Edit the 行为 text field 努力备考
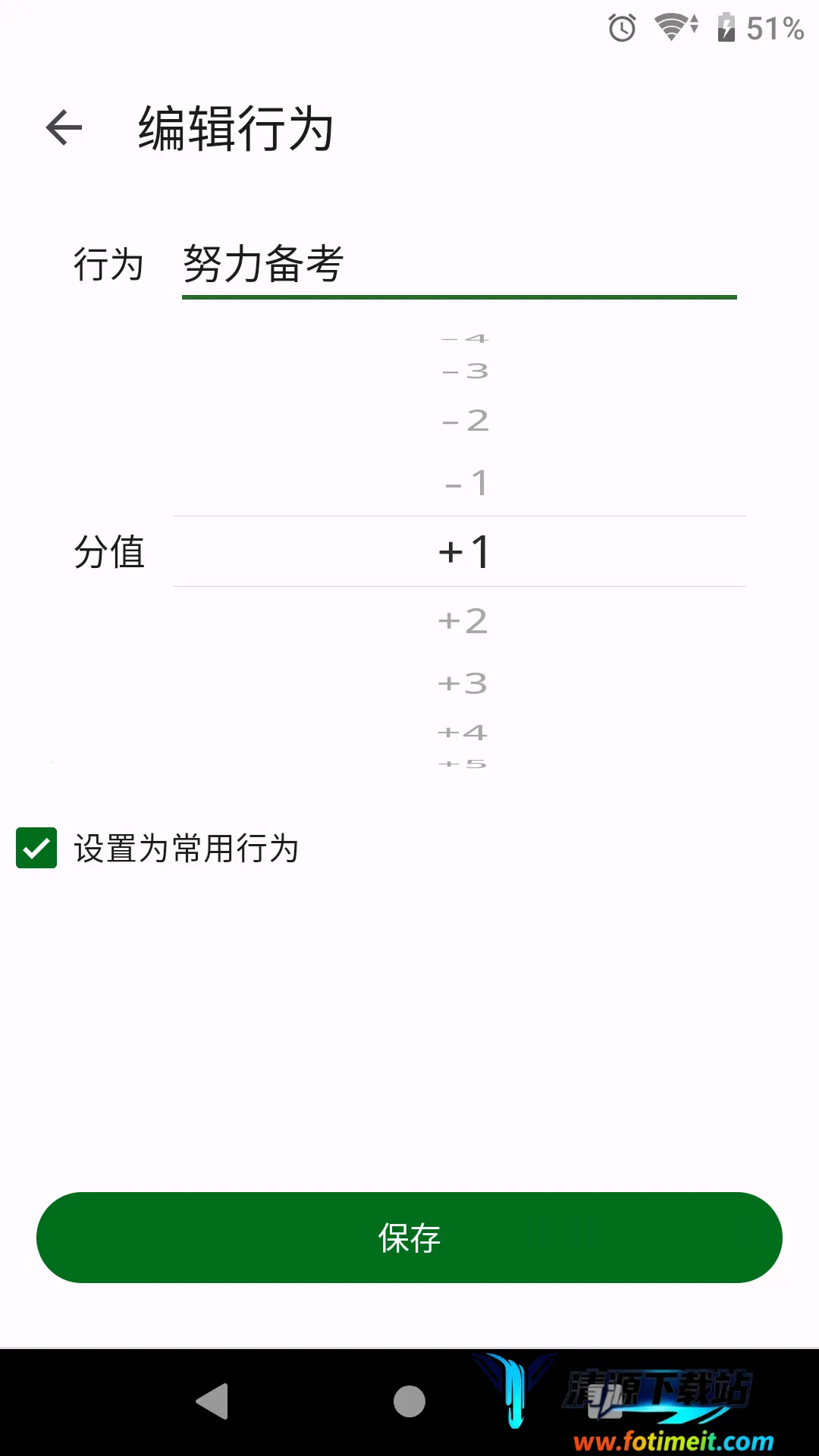 tap(458, 265)
